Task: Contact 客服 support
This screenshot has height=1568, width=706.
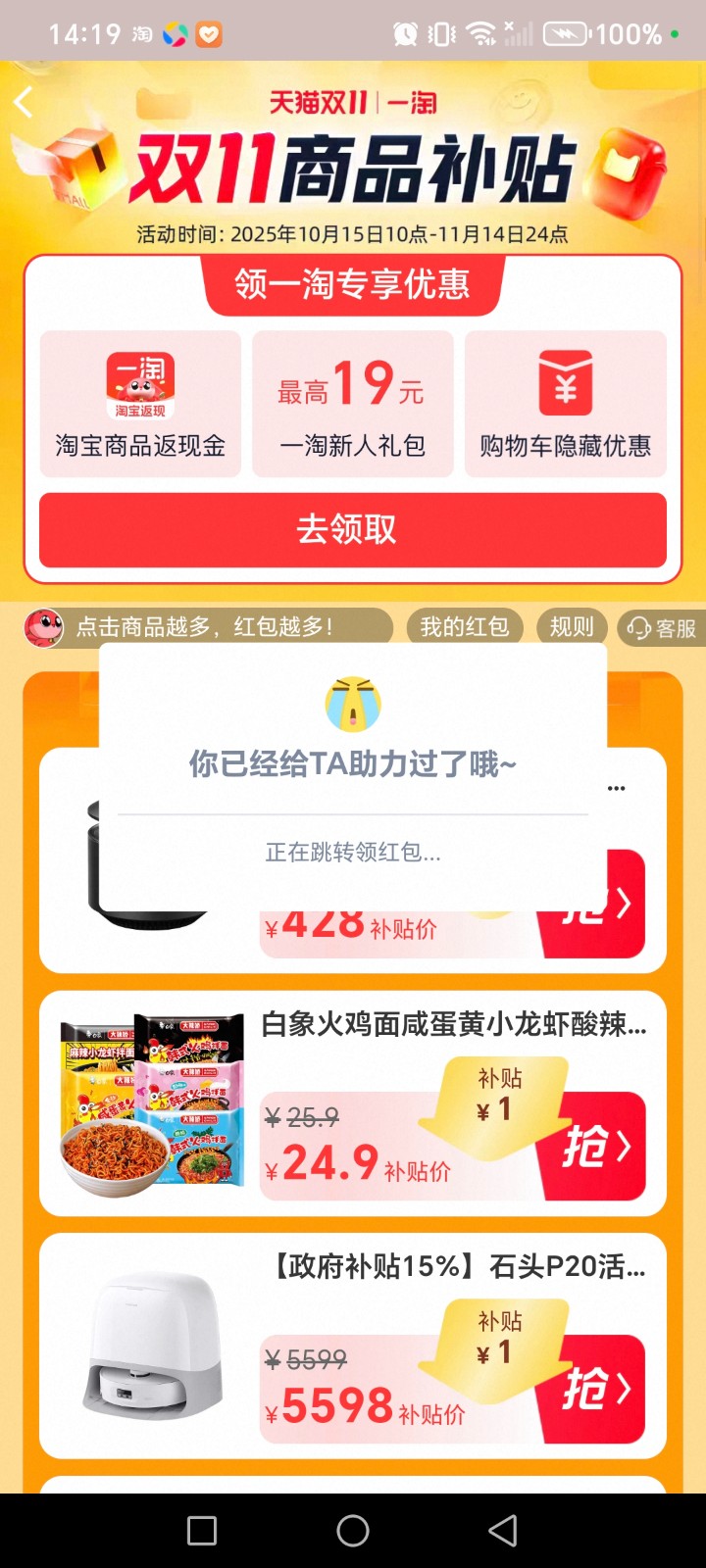Action: point(662,628)
